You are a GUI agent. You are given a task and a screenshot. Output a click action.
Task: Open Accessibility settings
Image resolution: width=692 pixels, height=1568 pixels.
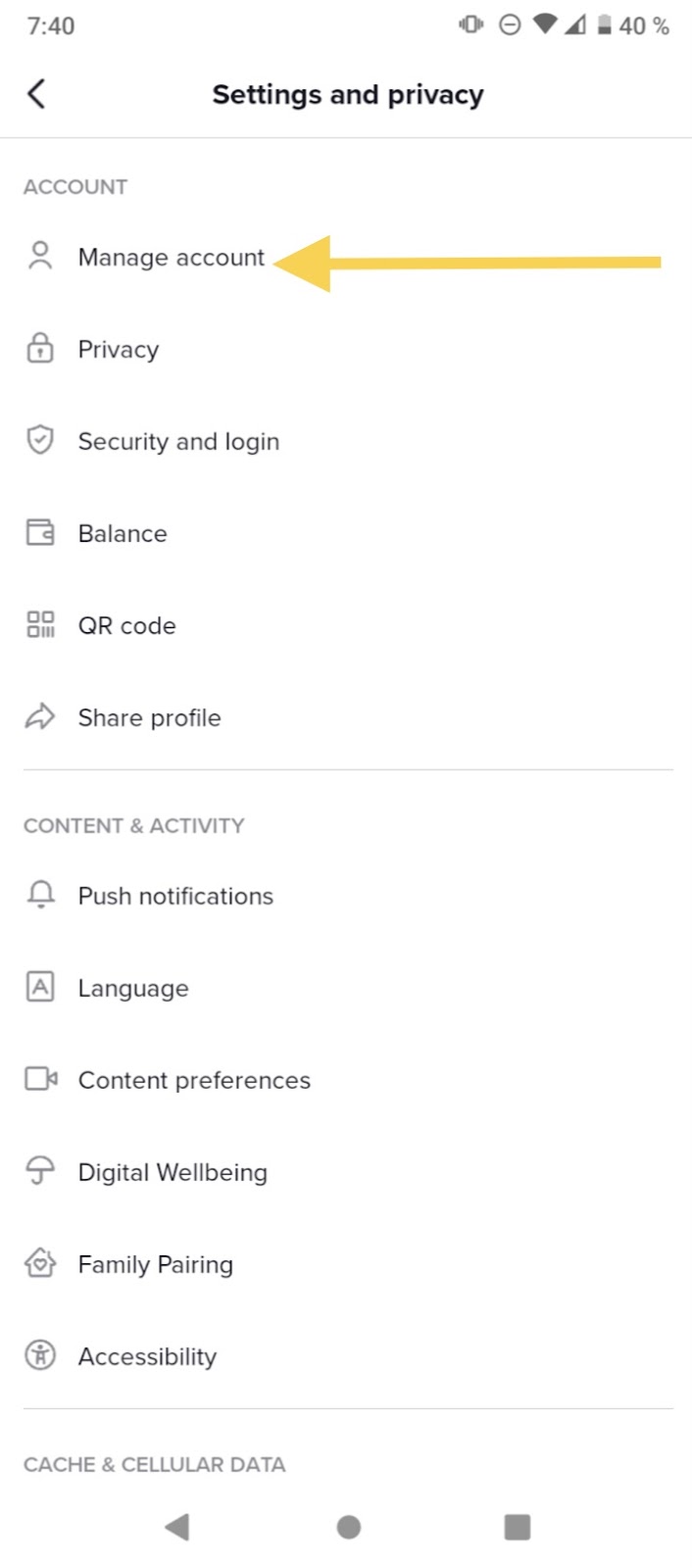(147, 1357)
